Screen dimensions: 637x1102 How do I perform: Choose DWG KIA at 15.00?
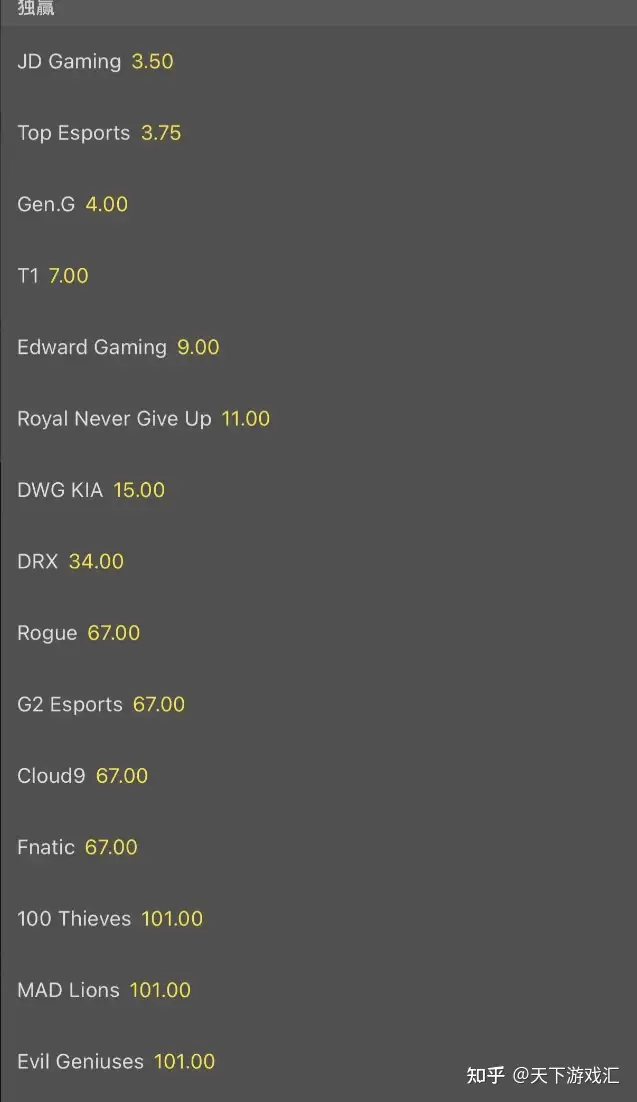pyautogui.click(x=318, y=490)
